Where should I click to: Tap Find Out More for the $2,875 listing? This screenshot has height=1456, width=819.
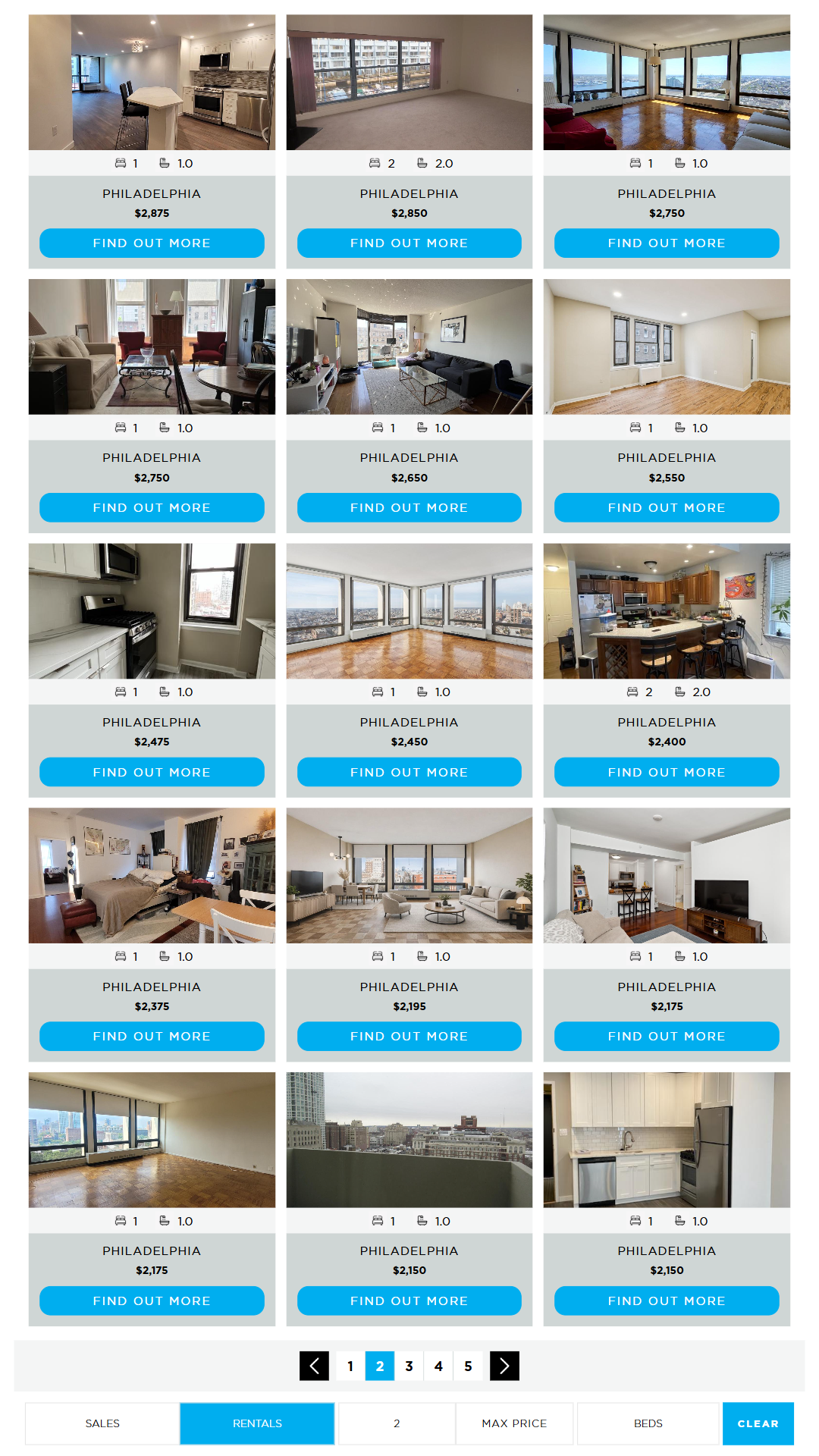152,243
